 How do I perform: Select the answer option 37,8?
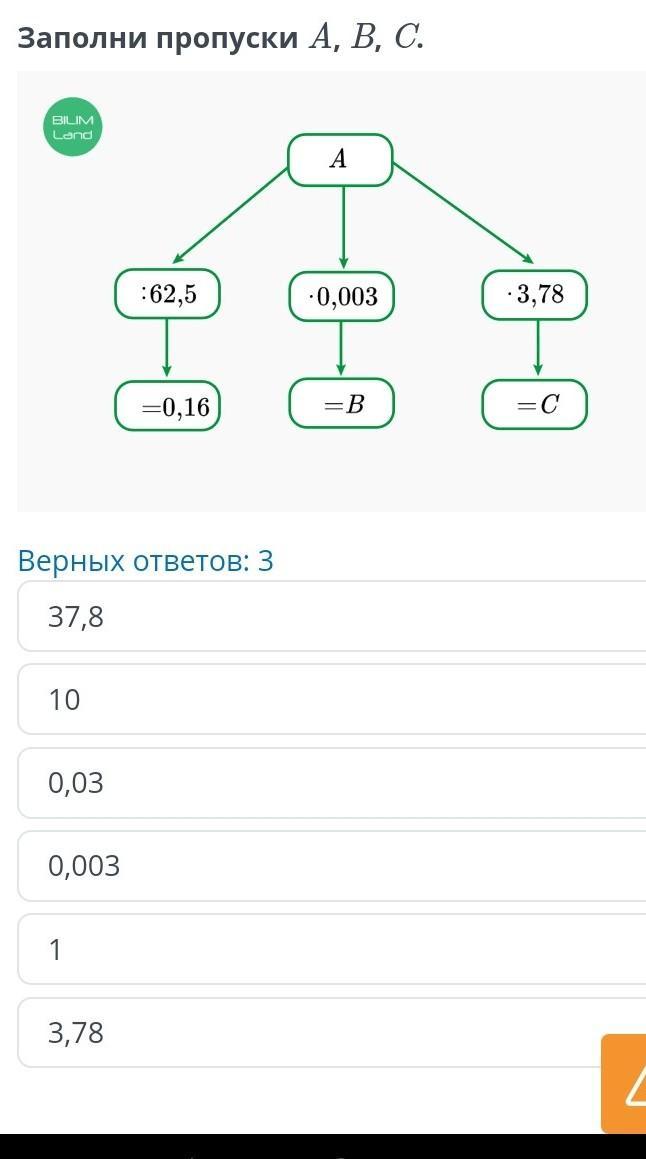pos(330,617)
